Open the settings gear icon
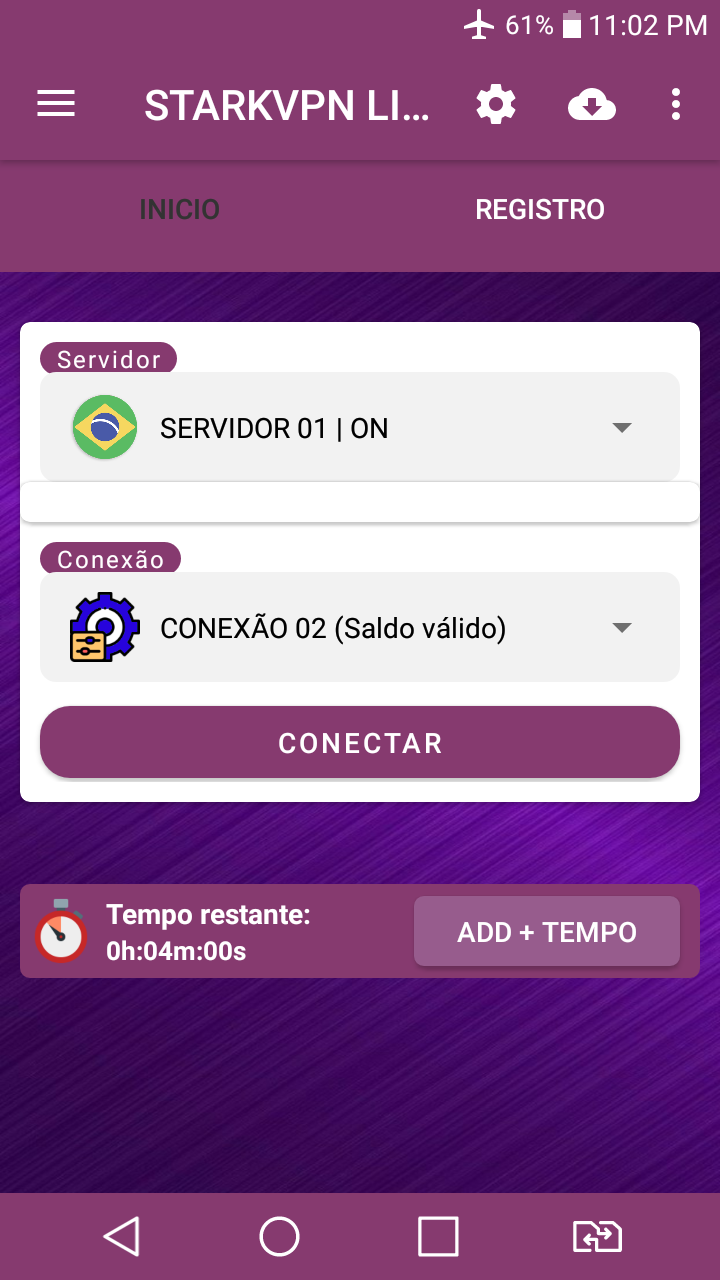The height and width of the screenshot is (1280, 720). 495,104
